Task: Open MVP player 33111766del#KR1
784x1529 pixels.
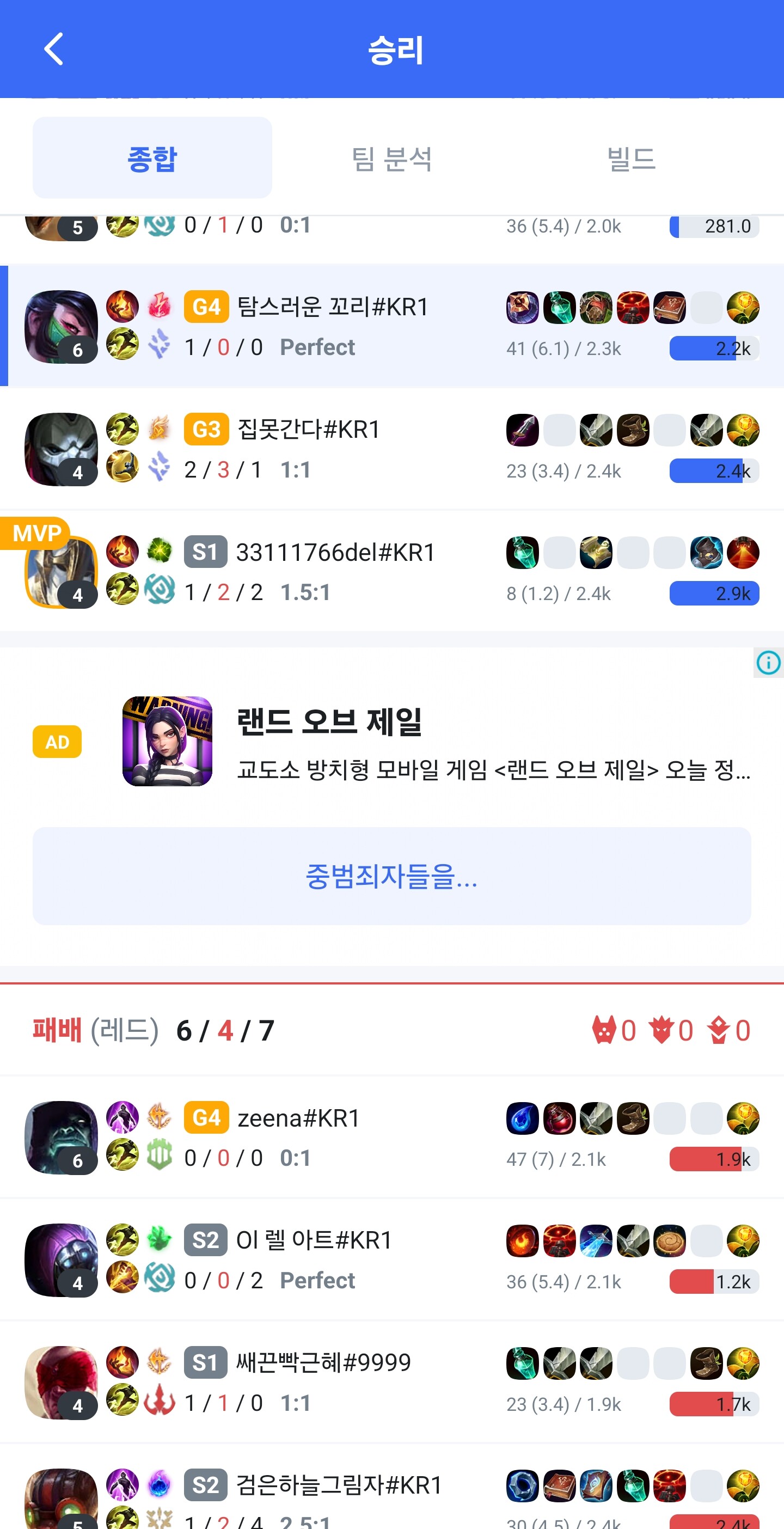Action: (335, 553)
